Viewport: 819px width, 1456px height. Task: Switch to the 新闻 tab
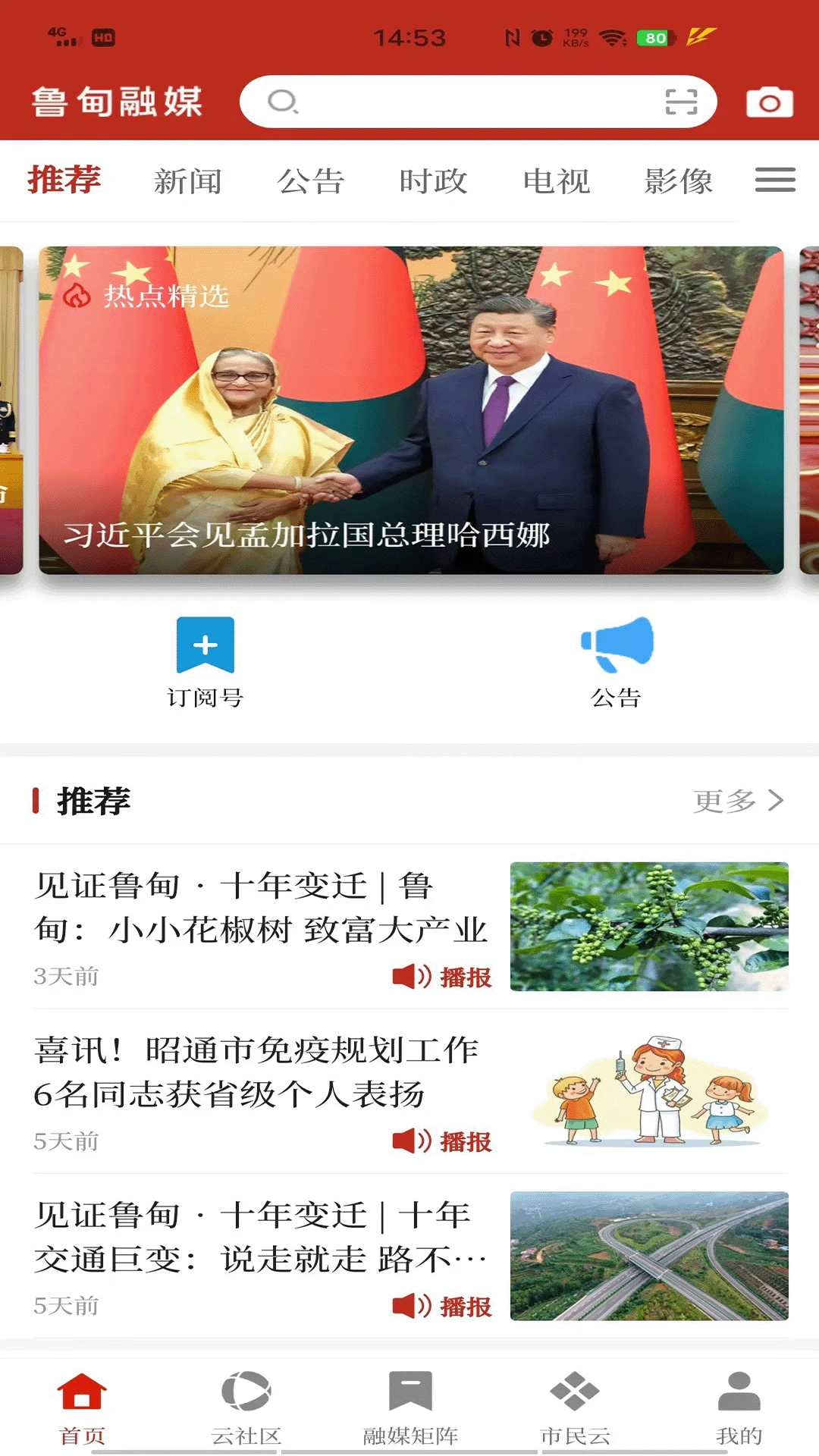[x=187, y=181]
